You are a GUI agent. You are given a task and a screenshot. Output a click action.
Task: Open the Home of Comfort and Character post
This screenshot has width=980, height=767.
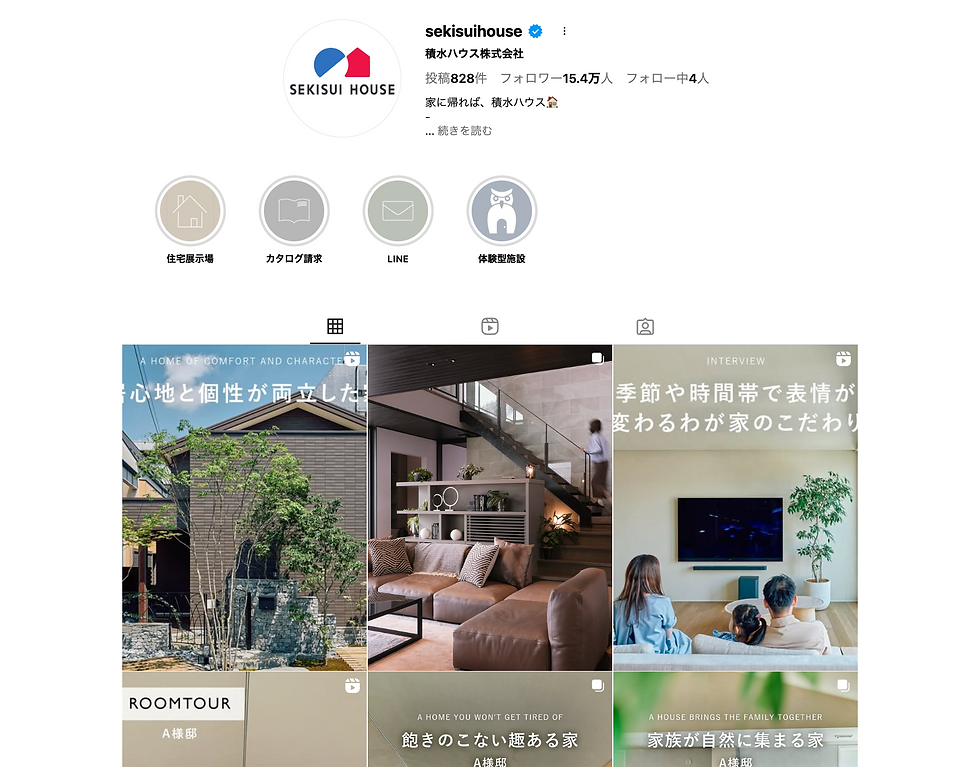tap(244, 507)
